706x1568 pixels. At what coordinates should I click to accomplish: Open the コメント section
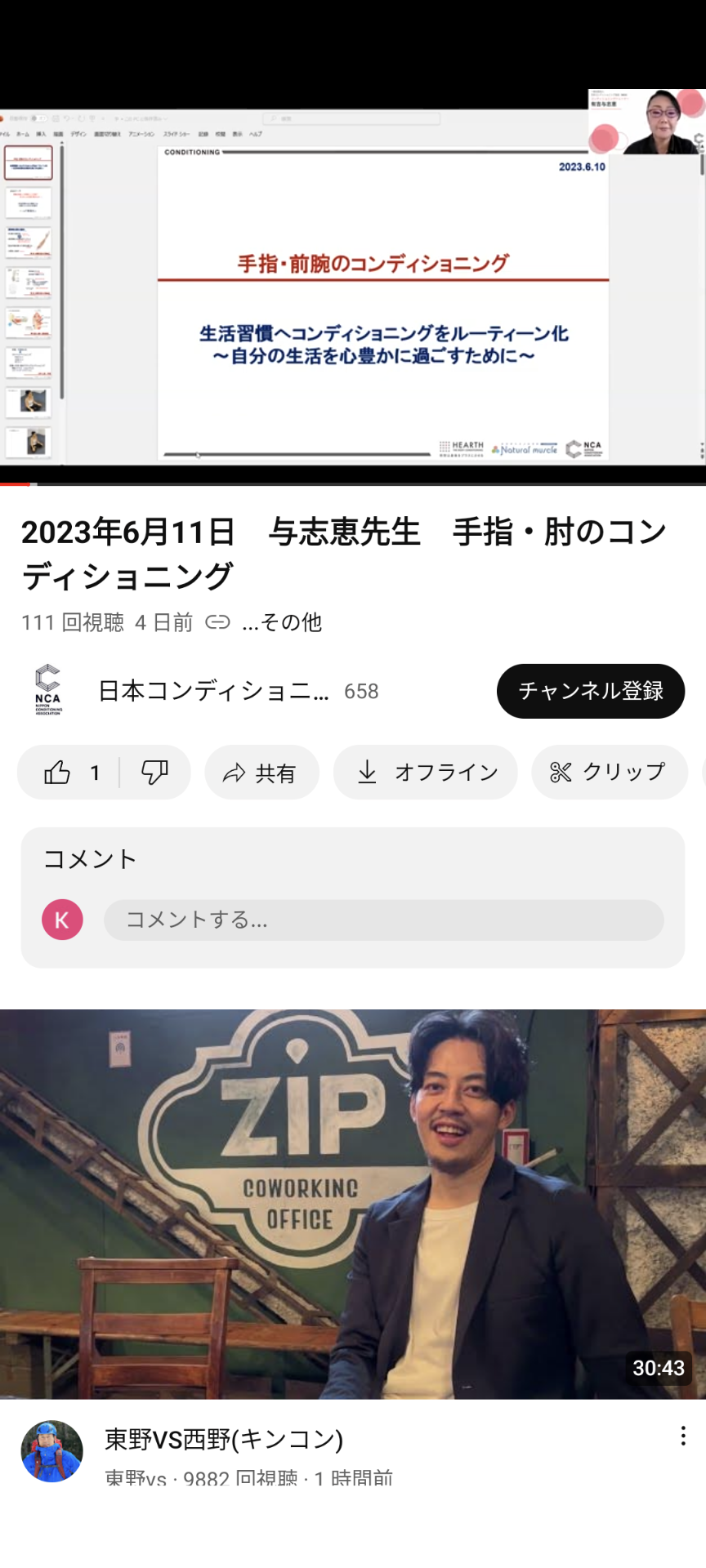pos(90,859)
